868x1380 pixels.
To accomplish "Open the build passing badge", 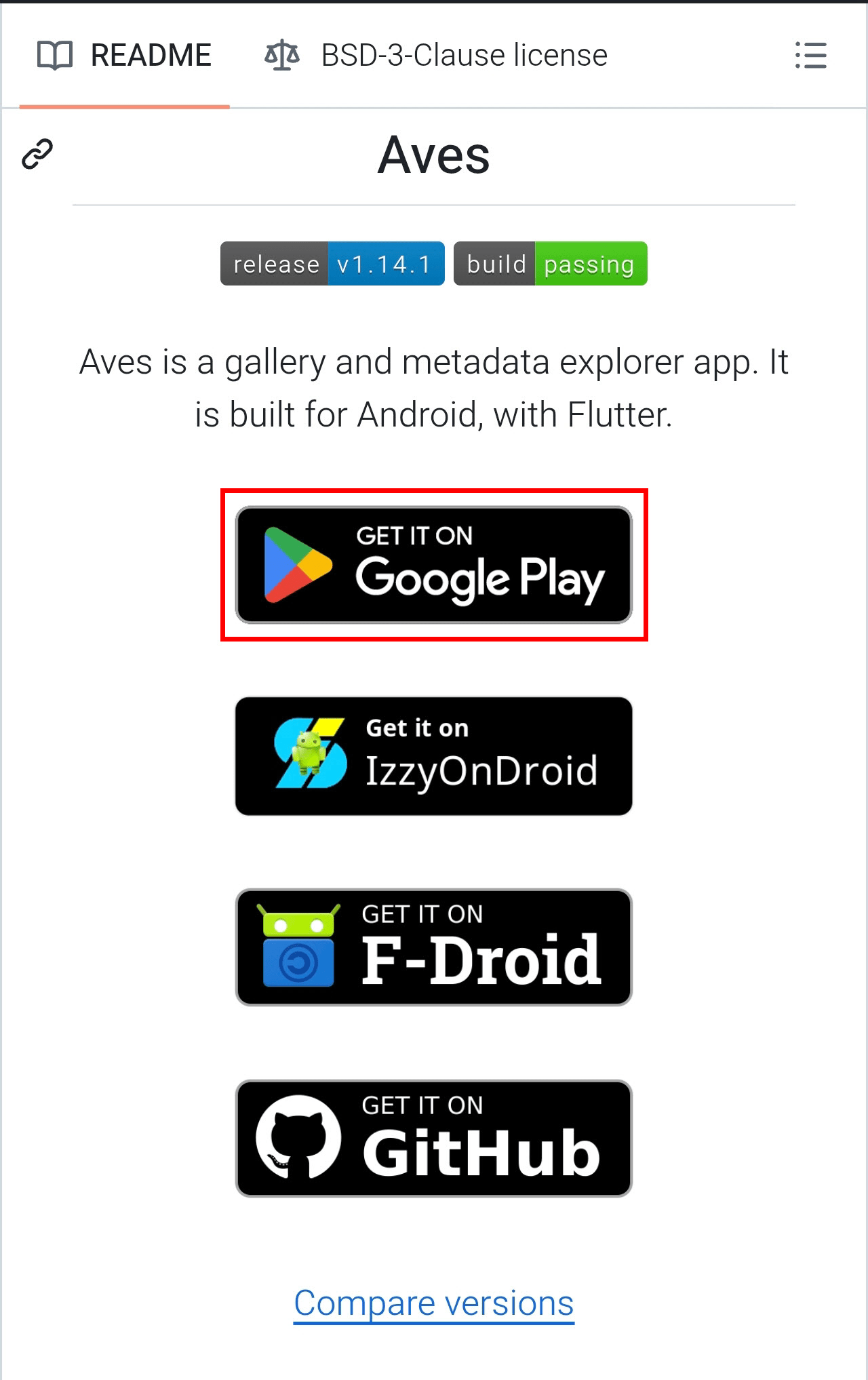I will [x=550, y=264].
